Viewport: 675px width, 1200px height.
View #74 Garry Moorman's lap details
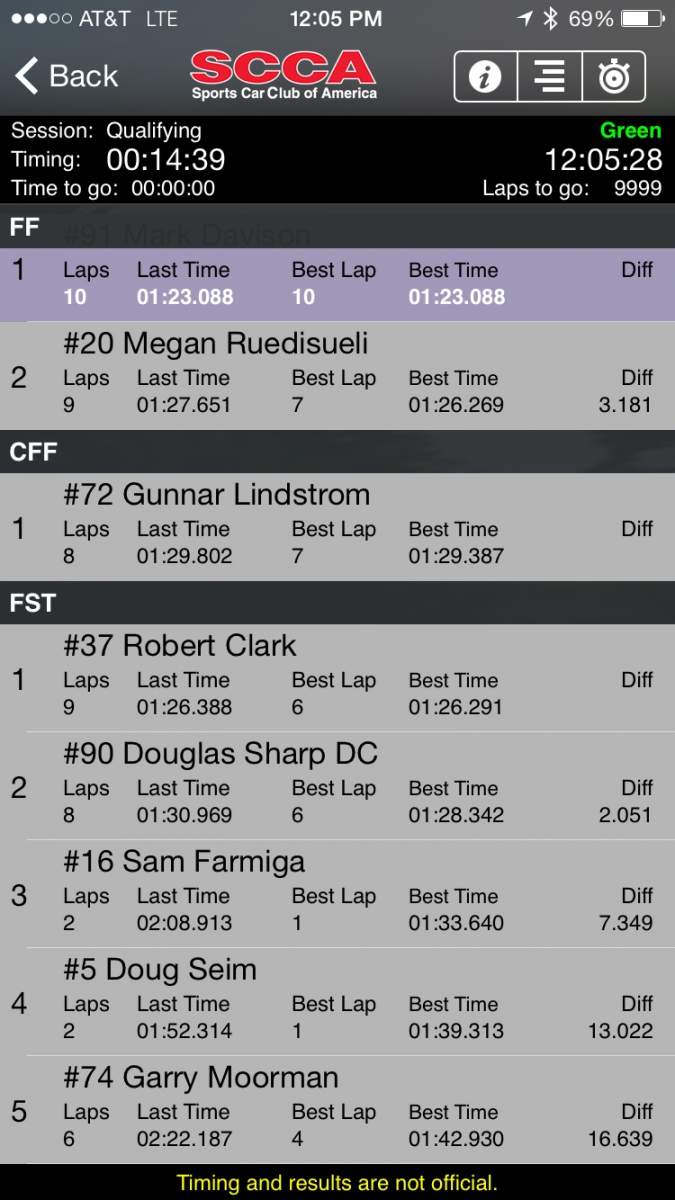[x=337, y=1110]
